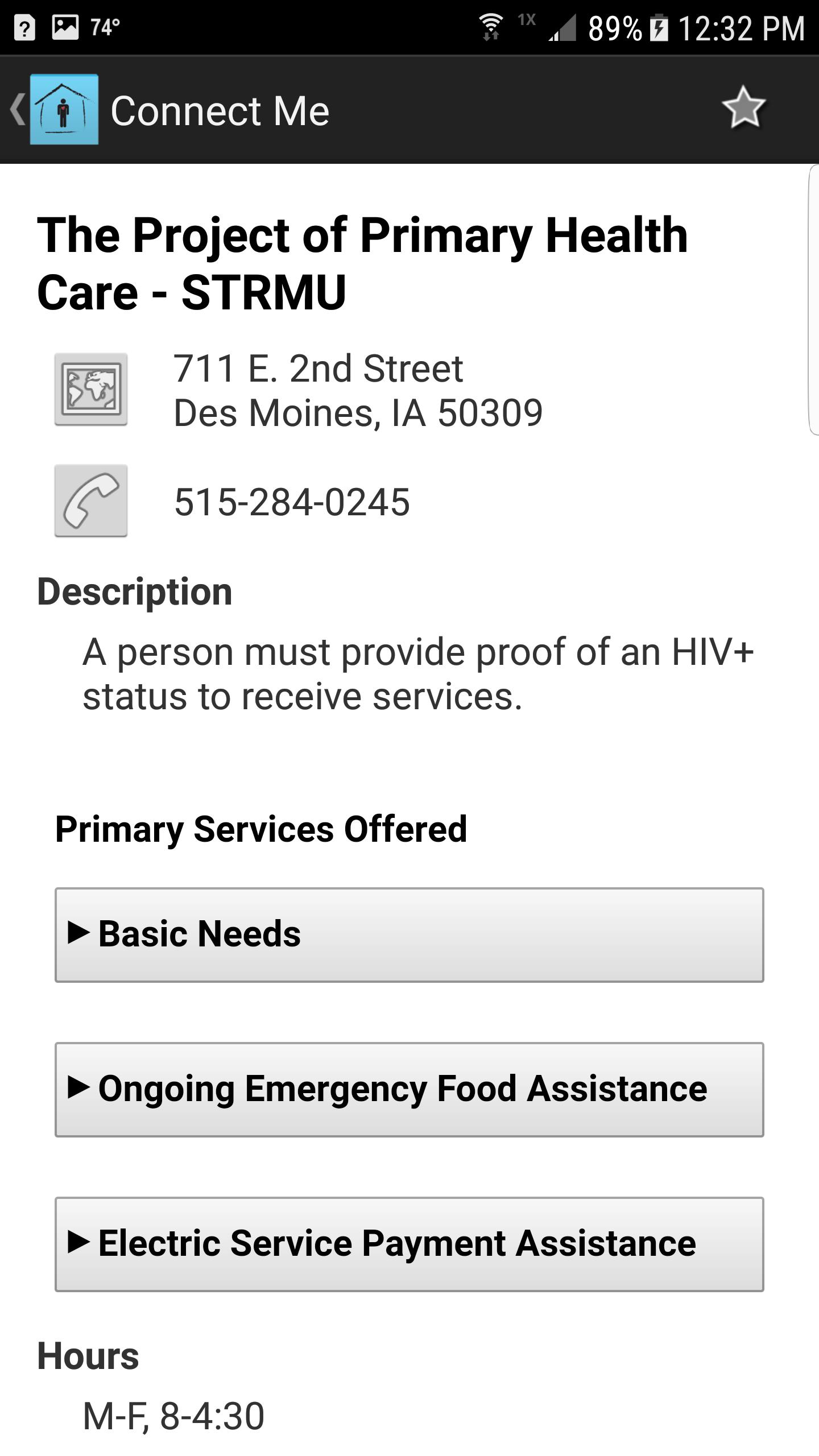Image resolution: width=819 pixels, height=1456 pixels.
Task: Call 515-284-0245 using the phone icon
Action: (x=91, y=500)
